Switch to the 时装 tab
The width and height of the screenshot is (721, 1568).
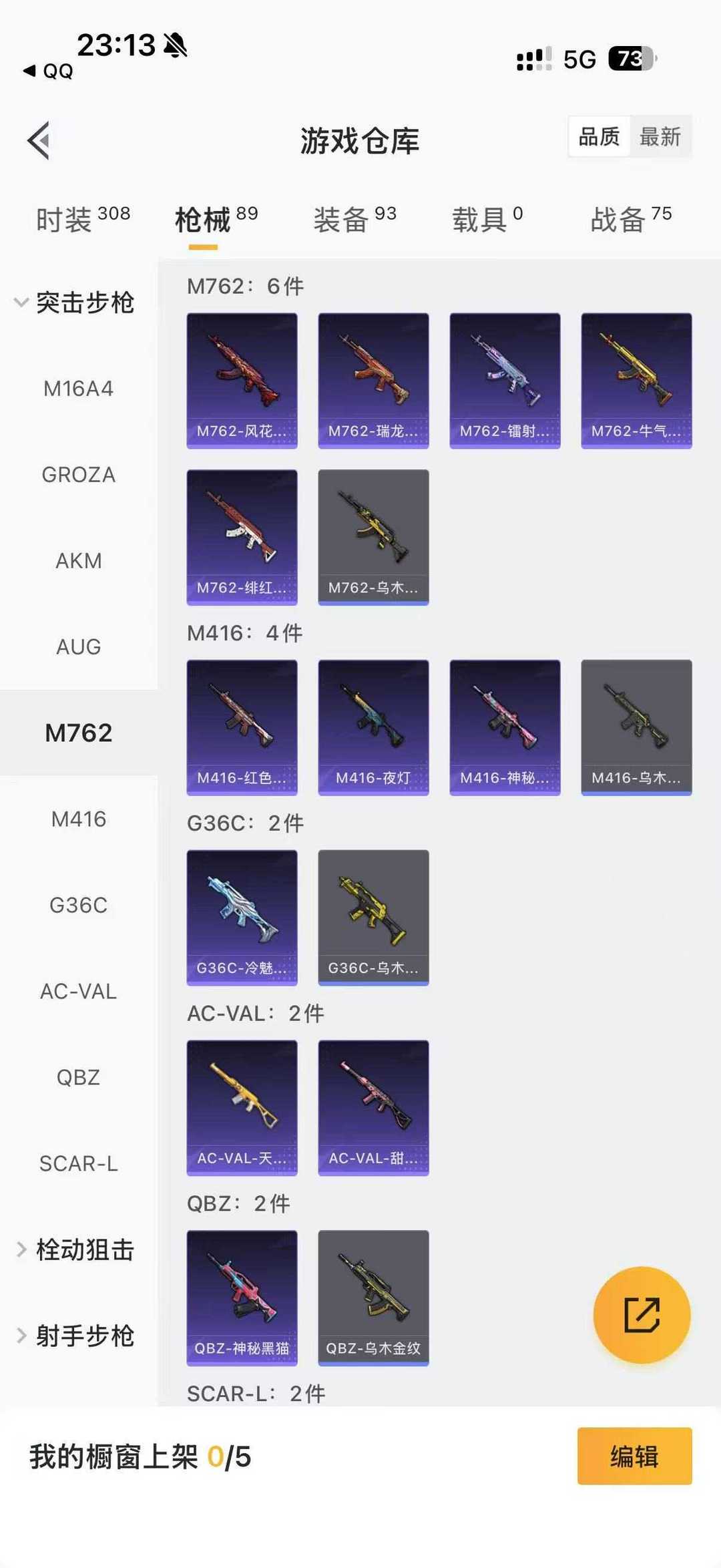[x=82, y=219]
